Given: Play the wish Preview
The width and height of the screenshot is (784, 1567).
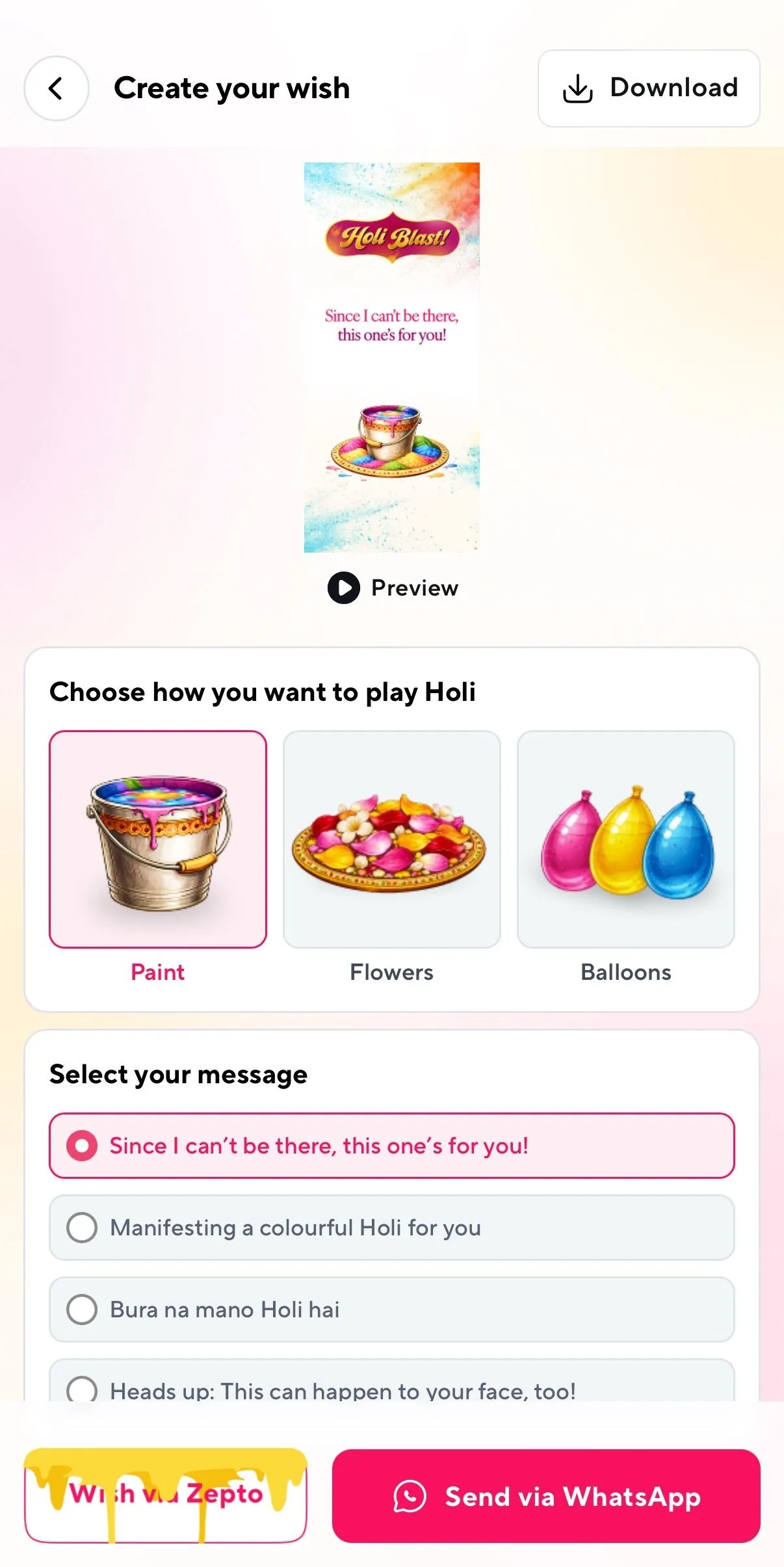Looking at the screenshot, I should [393, 588].
